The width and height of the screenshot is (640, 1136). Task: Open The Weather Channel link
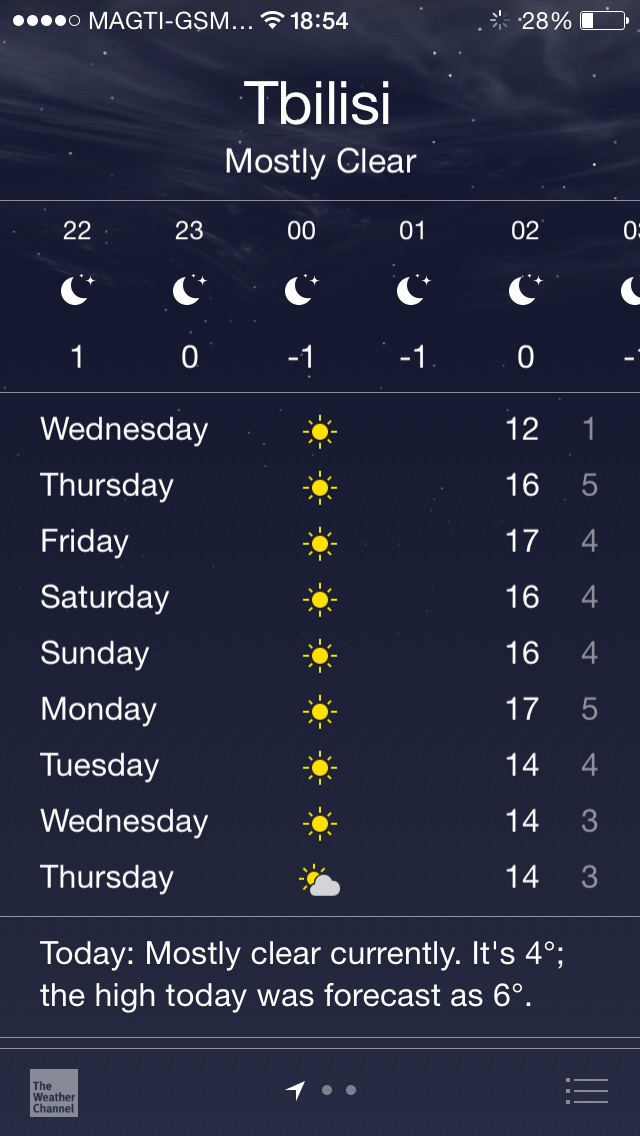pyautogui.click(x=54, y=1092)
